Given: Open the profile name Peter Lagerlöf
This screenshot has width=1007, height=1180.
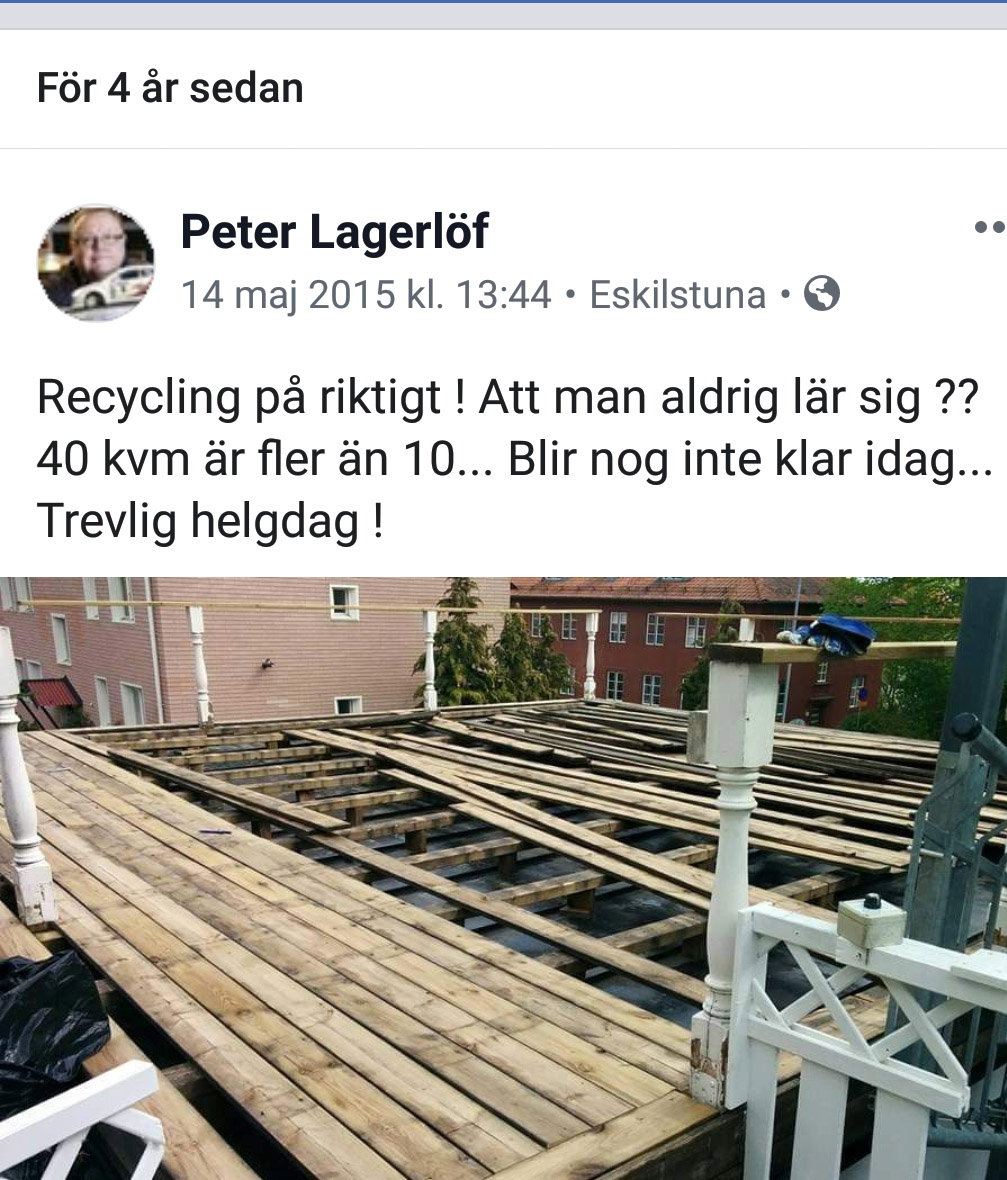Looking at the screenshot, I should 334,232.
